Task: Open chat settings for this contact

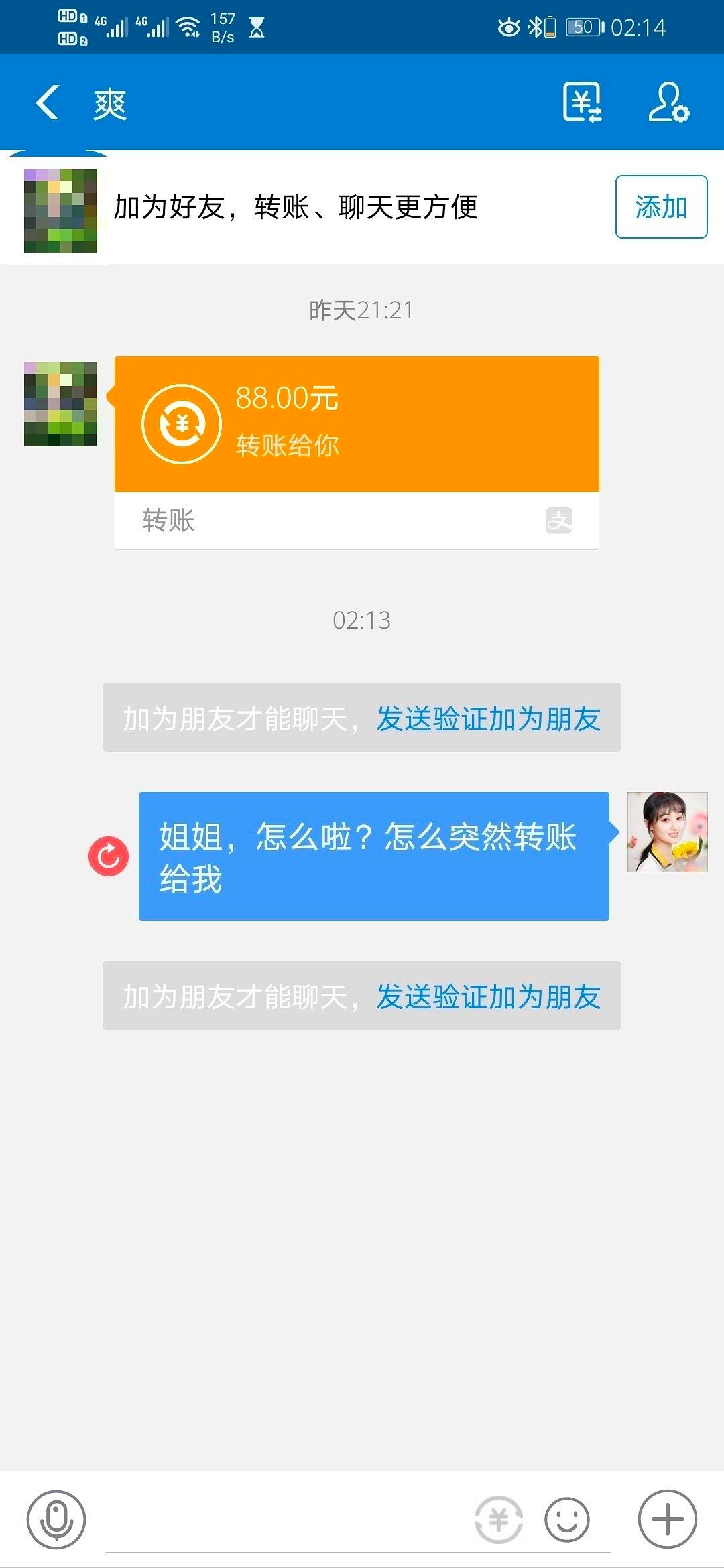Action: point(668,103)
